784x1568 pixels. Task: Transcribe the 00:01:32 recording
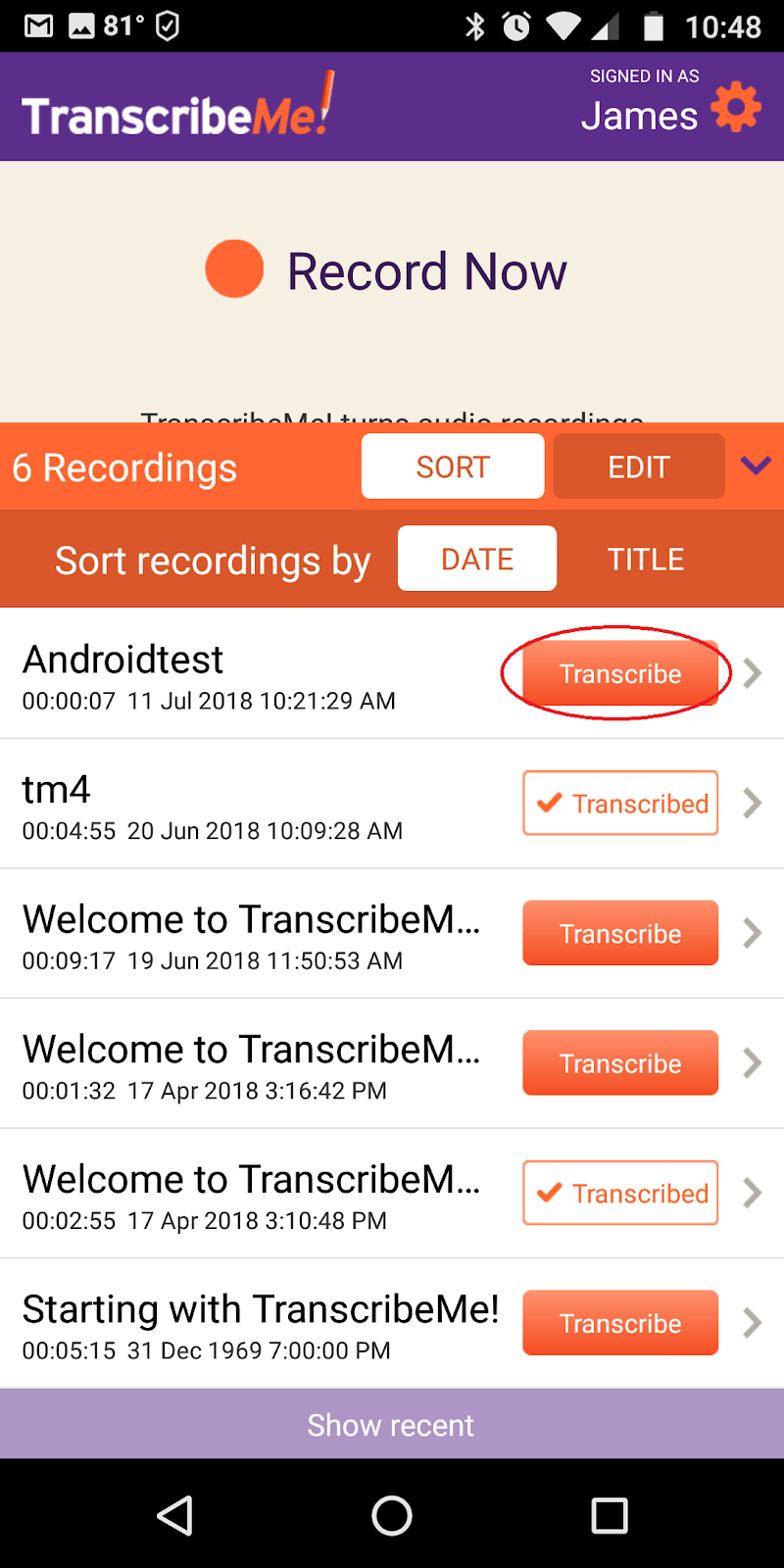(620, 1062)
